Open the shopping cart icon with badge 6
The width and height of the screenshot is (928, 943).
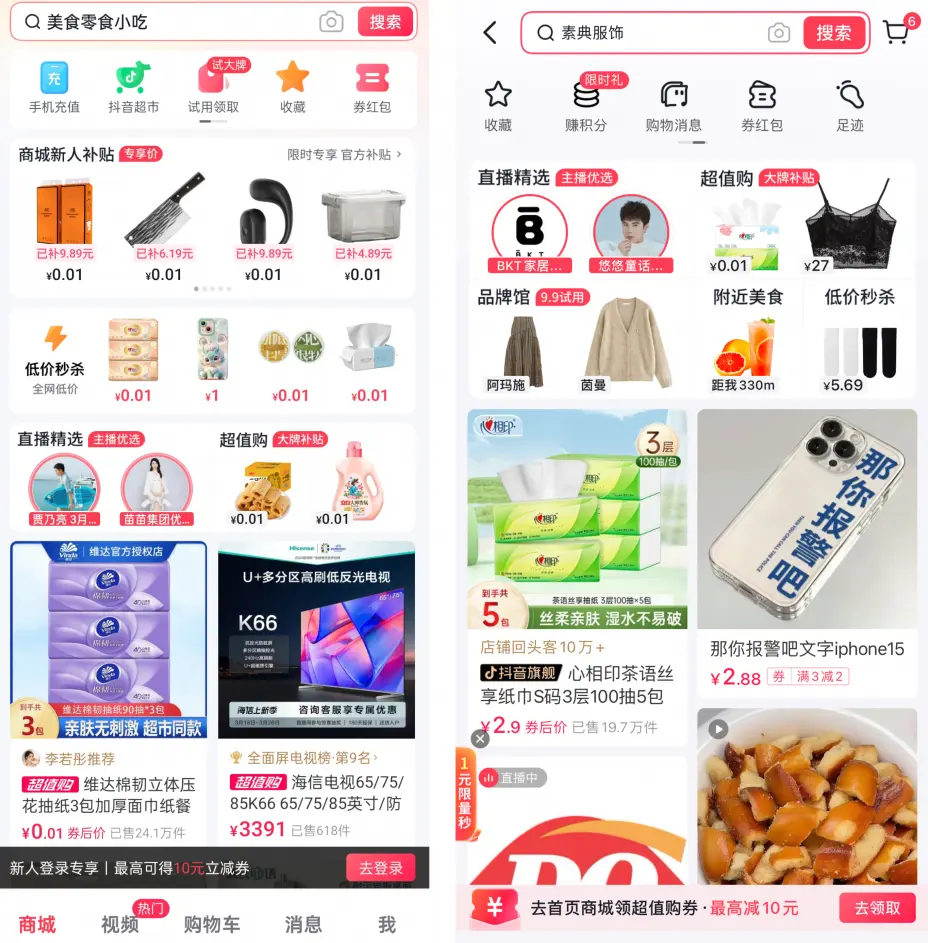(897, 32)
